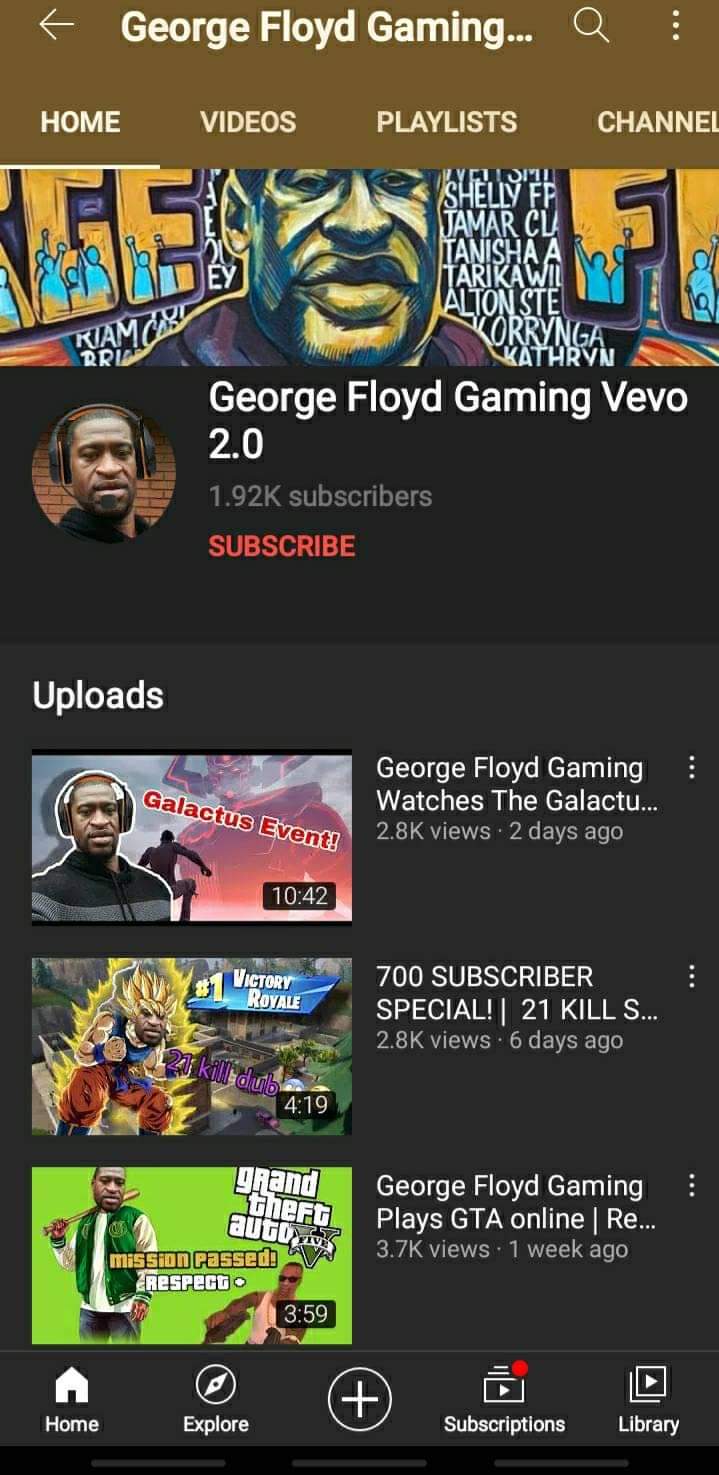The image size is (719, 1475).
Task: Open the Subscriptions tab
Action: pos(504,1399)
